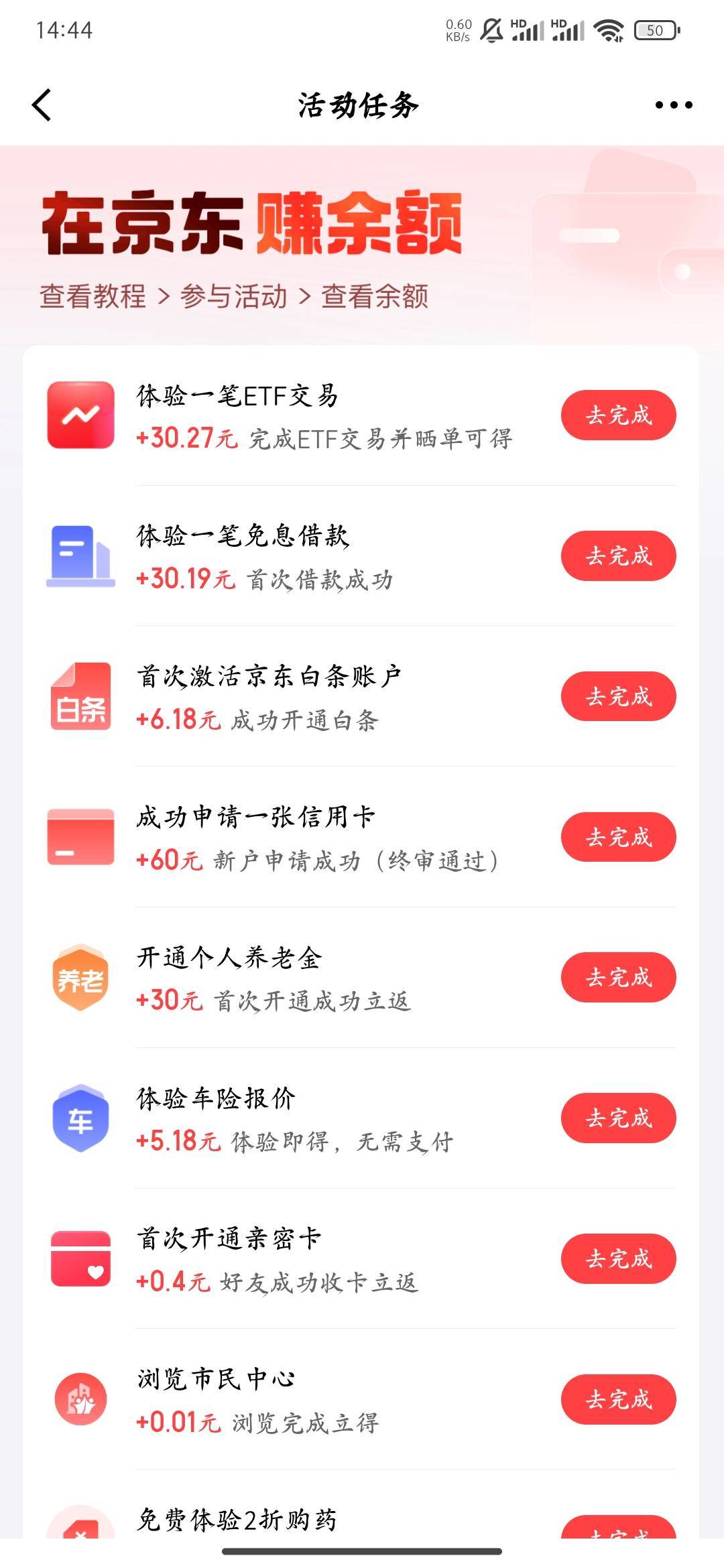Tap 去完成 for 首次激活京东白条账户
Screen dimensions: 724x1568
(x=618, y=697)
